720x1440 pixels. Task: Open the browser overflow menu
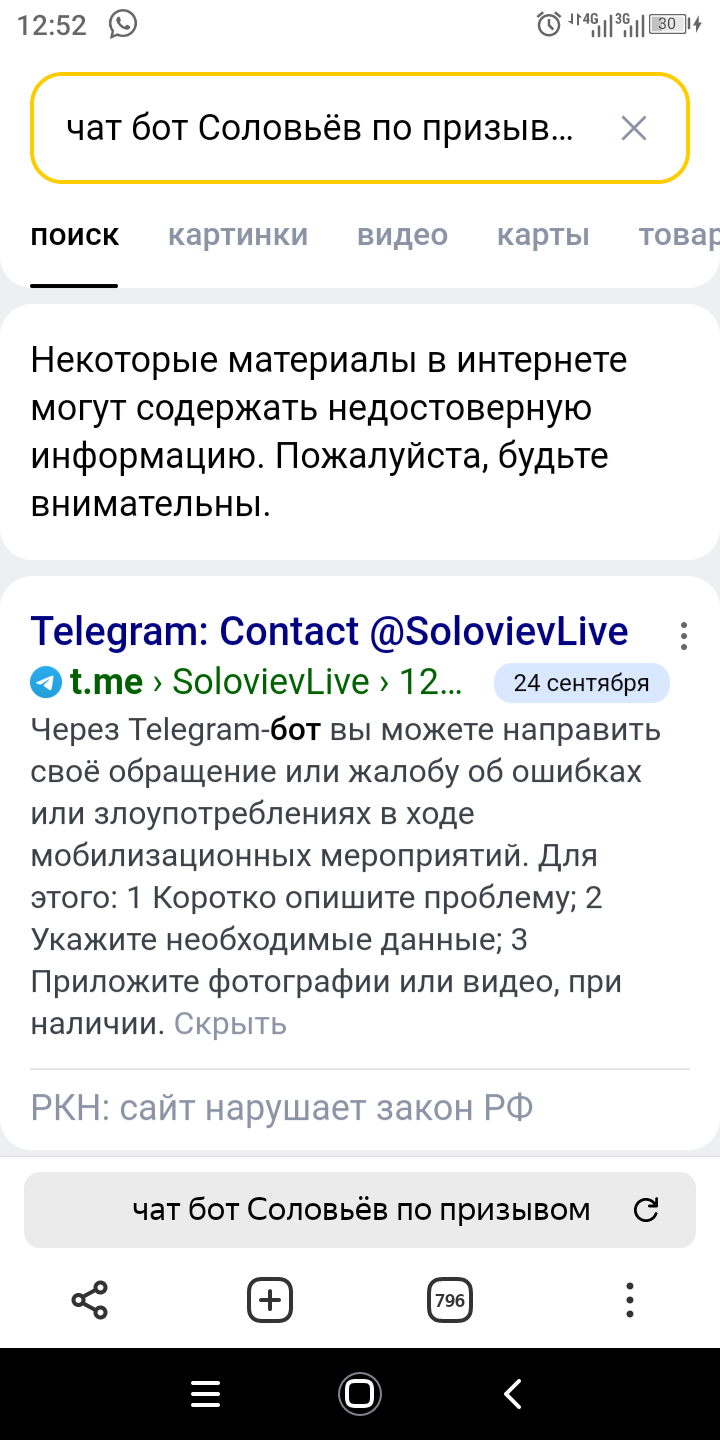click(x=630, y=1300)
